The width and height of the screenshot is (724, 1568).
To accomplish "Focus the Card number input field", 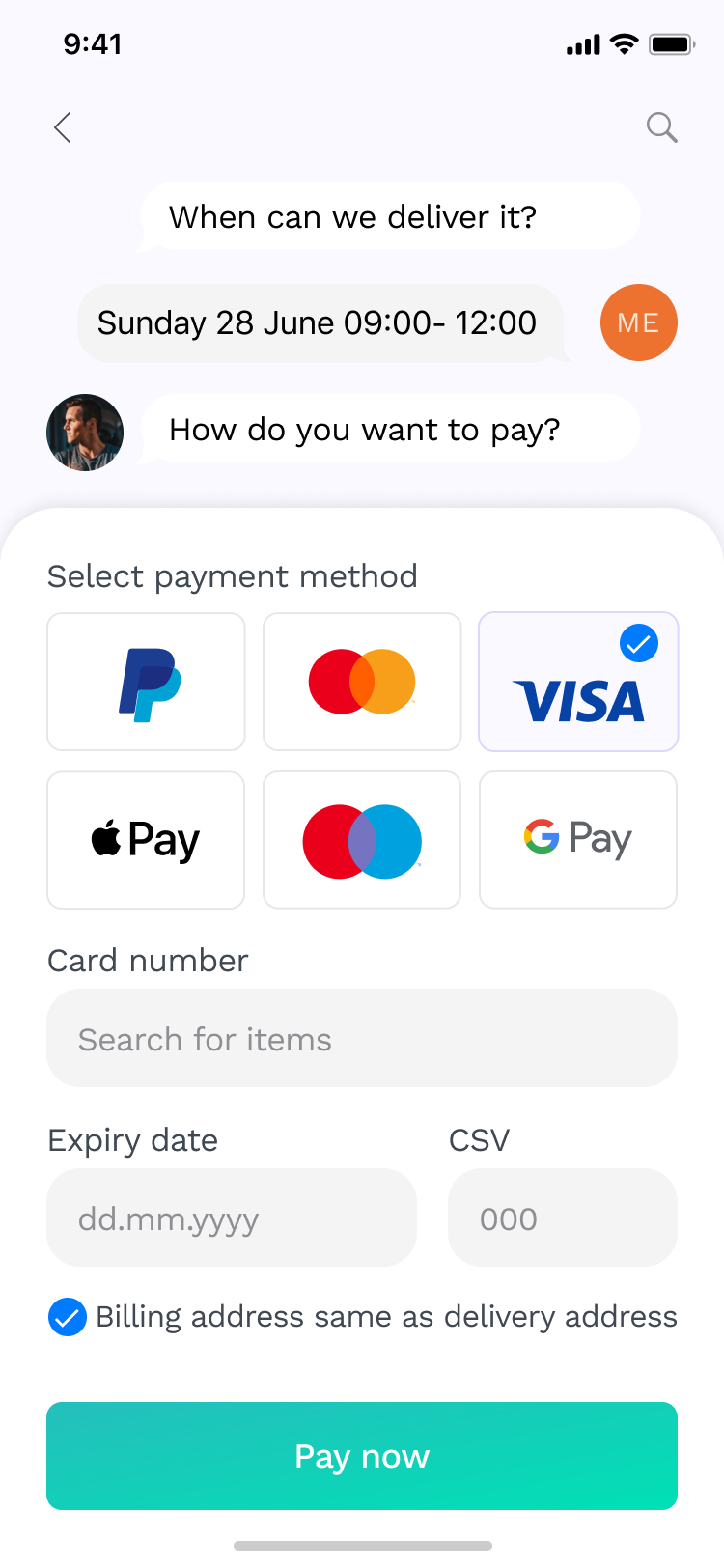I will click(362, 1039).
